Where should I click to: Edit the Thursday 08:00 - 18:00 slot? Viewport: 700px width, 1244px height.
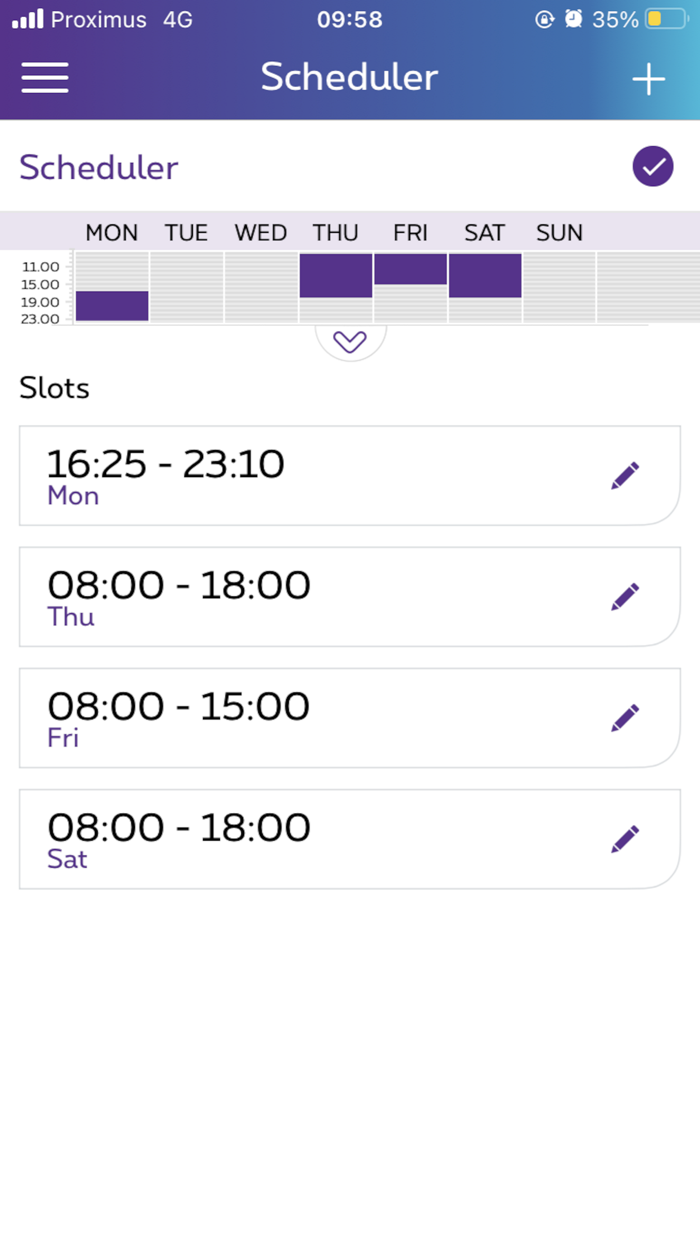point(625,597)
